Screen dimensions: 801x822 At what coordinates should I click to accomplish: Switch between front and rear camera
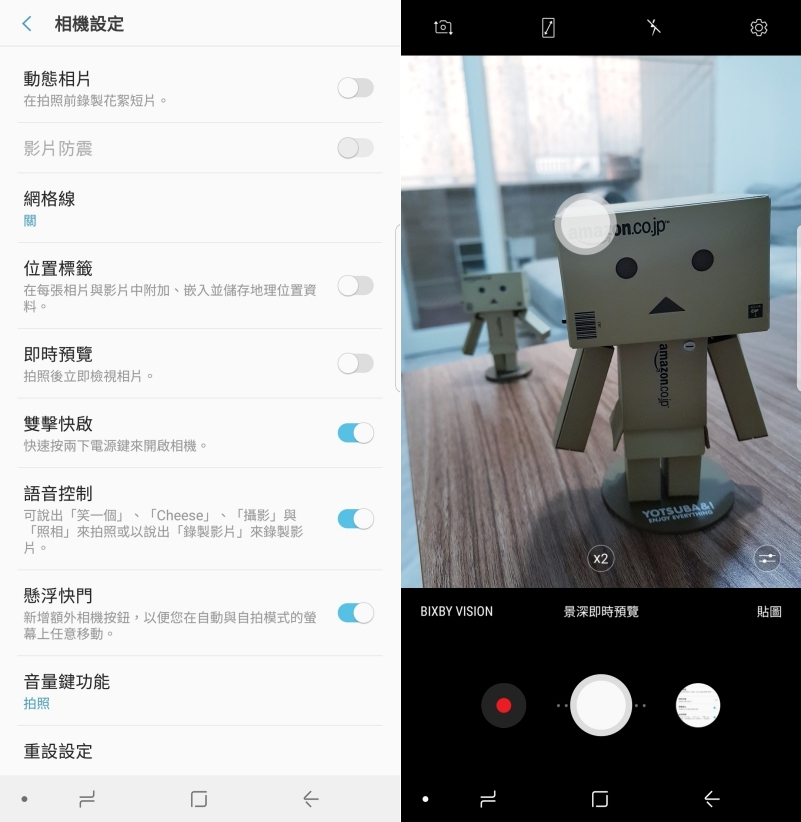click(444, 27)
